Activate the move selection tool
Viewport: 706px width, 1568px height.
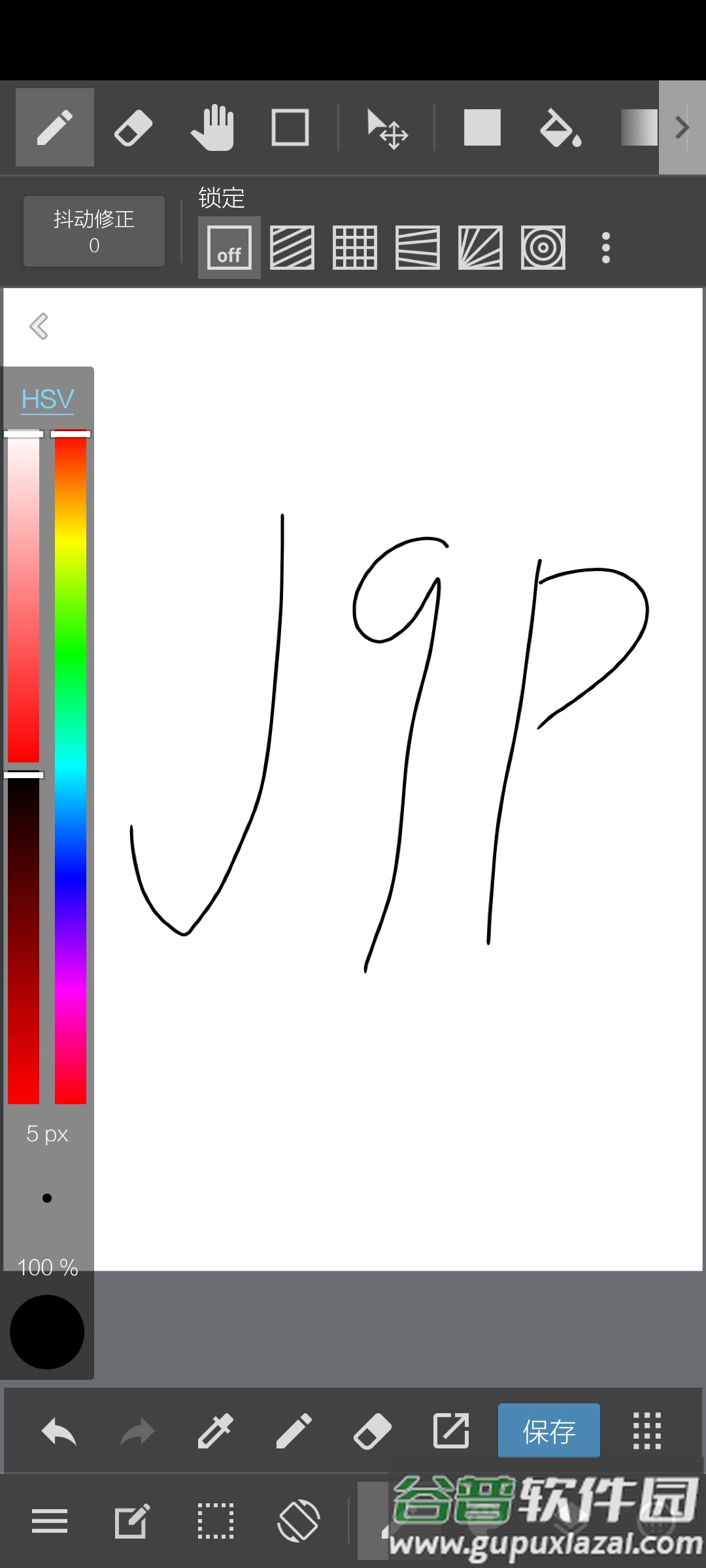point(387,129)
